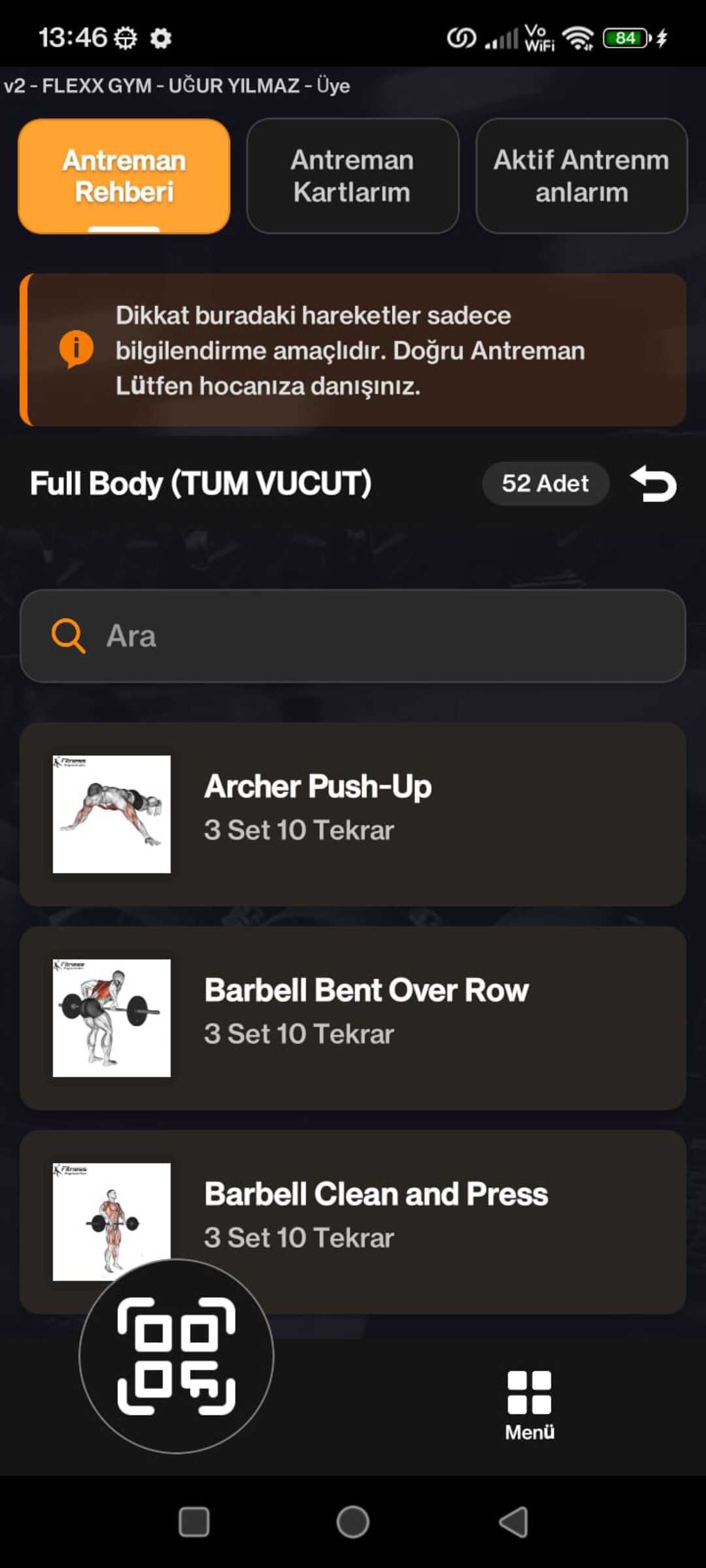Image resolution: width=706 pixels, height=1568 pixels.
Task: Tap the Wi-Fi icon in the status bar
Action: tap(578, 38)
